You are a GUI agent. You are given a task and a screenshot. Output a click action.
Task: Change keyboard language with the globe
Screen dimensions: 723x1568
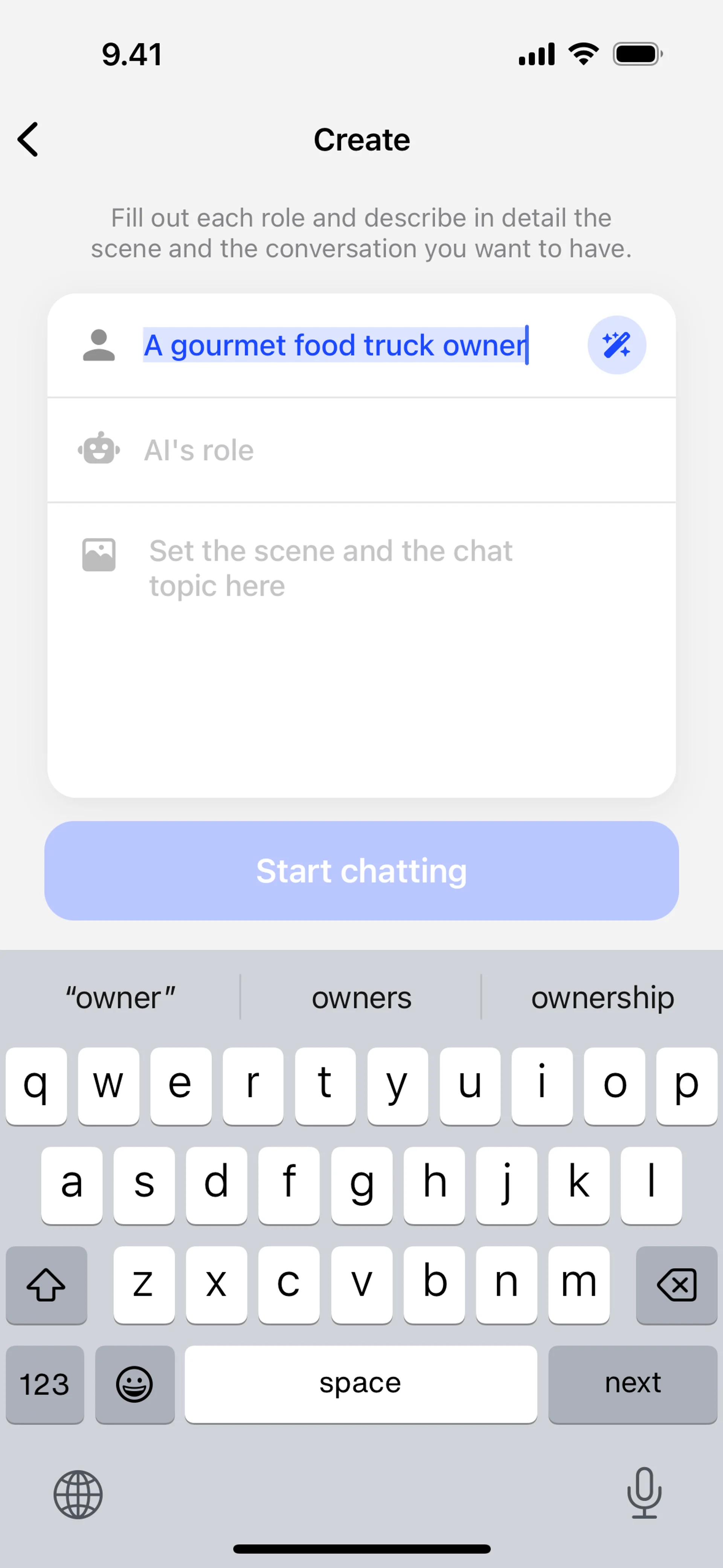coord(78,1495)
